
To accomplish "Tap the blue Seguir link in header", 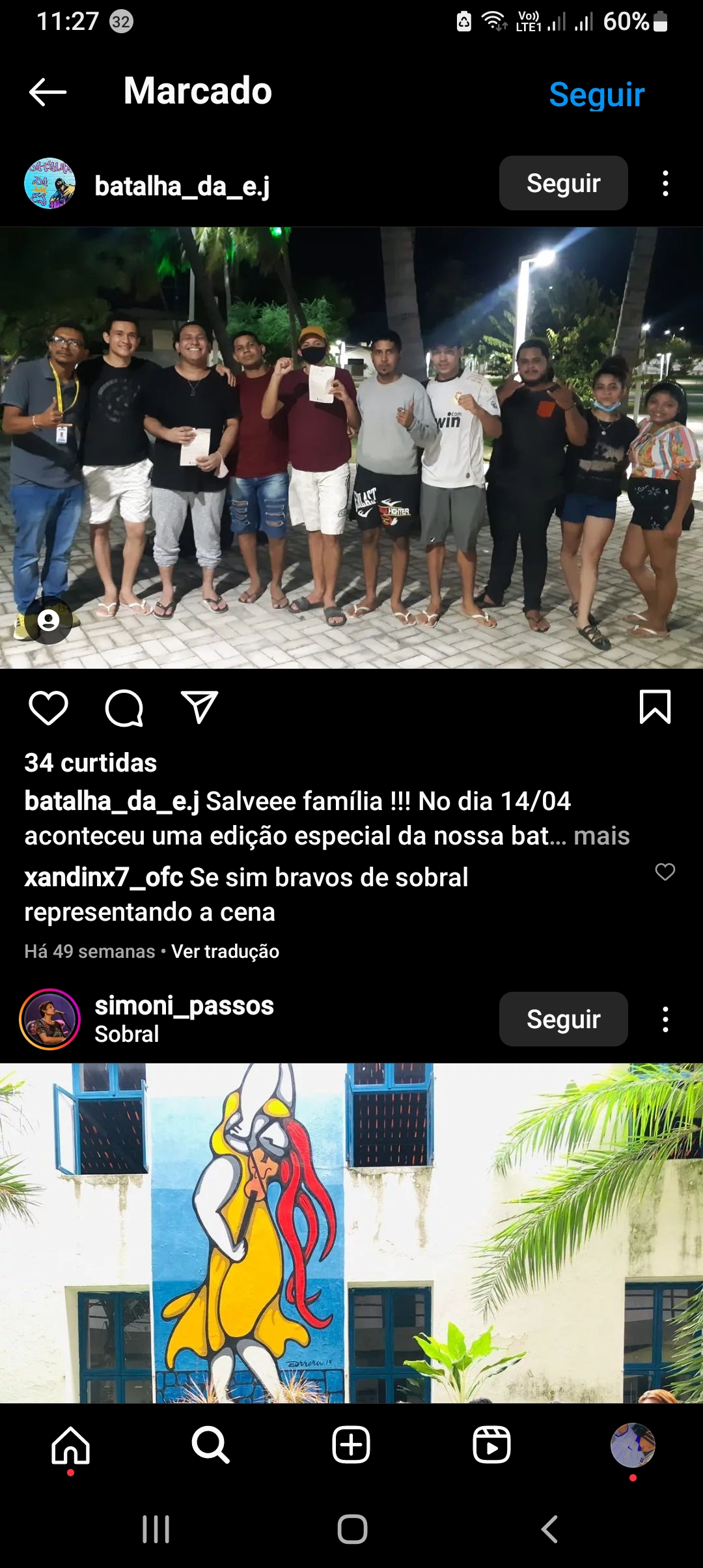I will click(x=596, y=94).
